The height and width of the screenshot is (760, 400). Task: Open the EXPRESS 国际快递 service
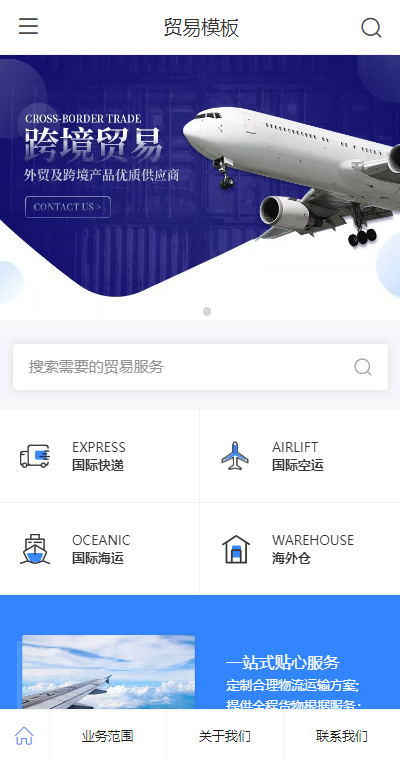tap(99, 456)
